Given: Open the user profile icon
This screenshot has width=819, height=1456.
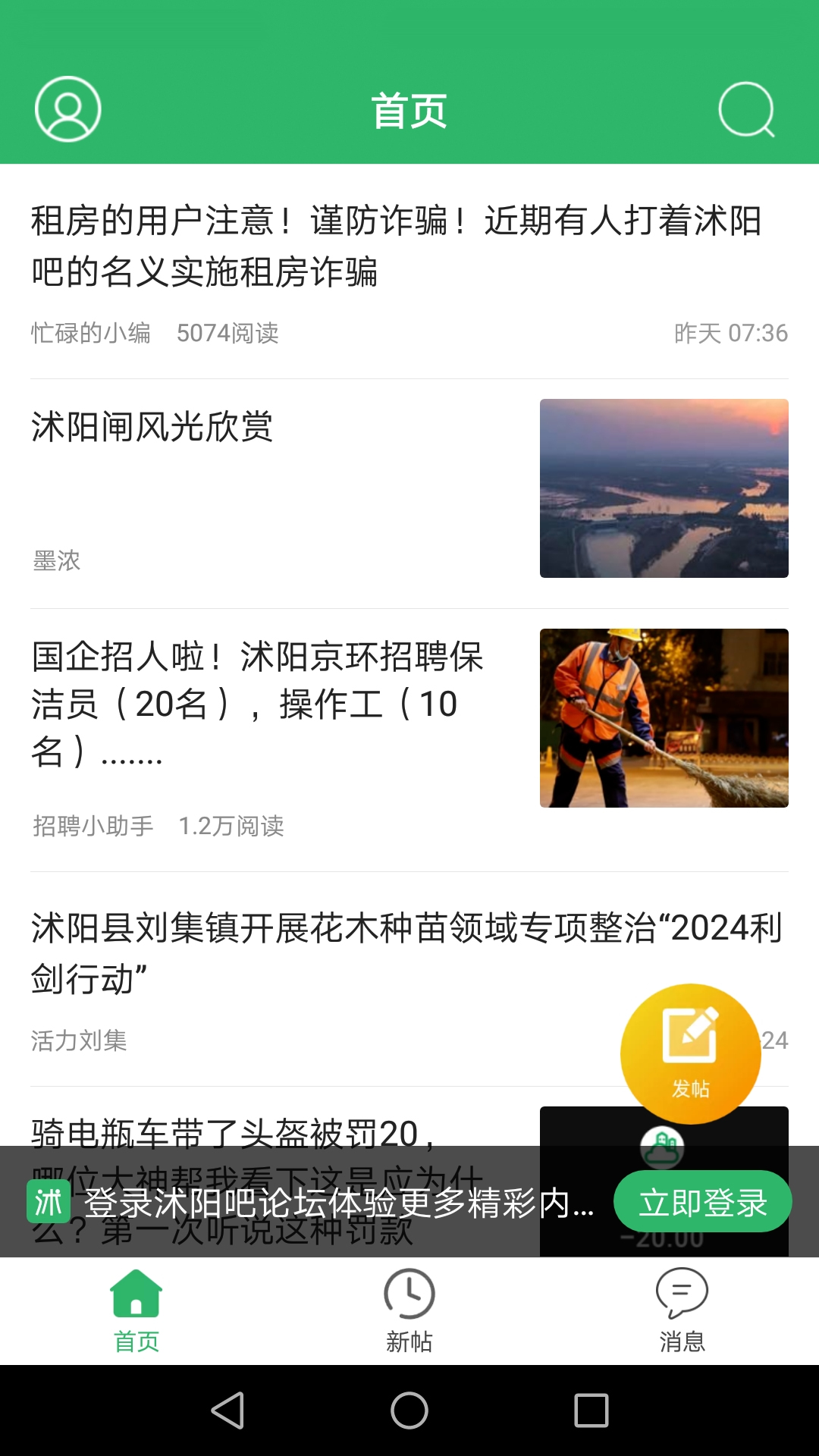Looking at the screenshot, I should (x=68, y=109).
